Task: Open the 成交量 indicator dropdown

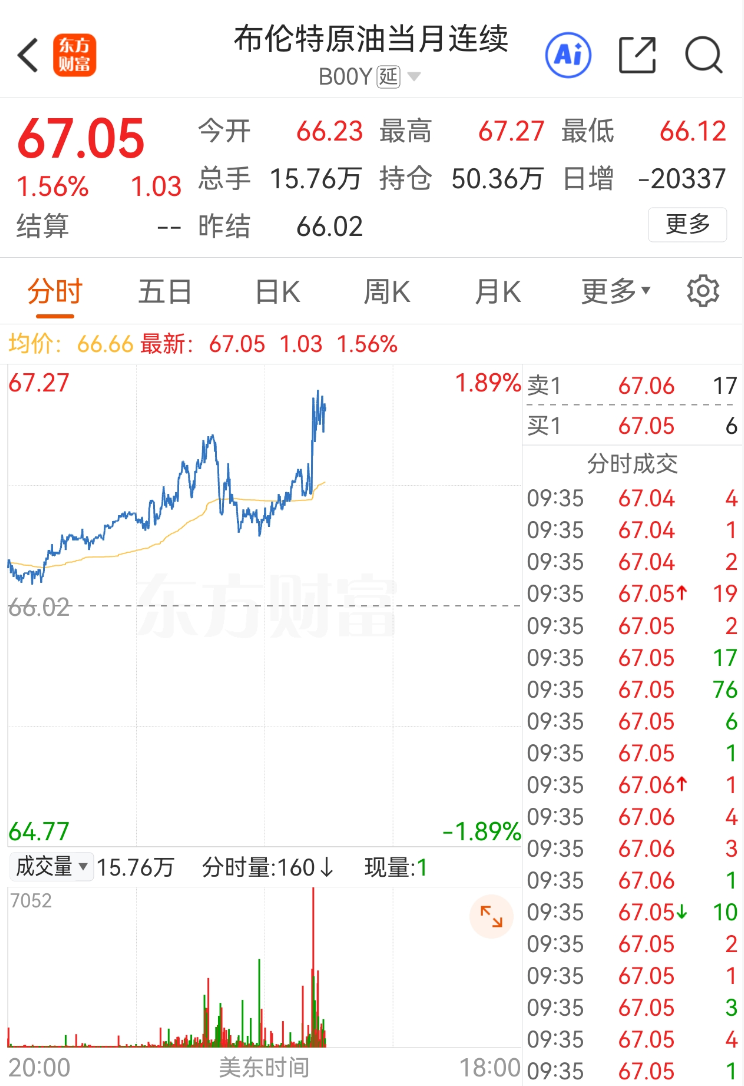Action: 50,867
